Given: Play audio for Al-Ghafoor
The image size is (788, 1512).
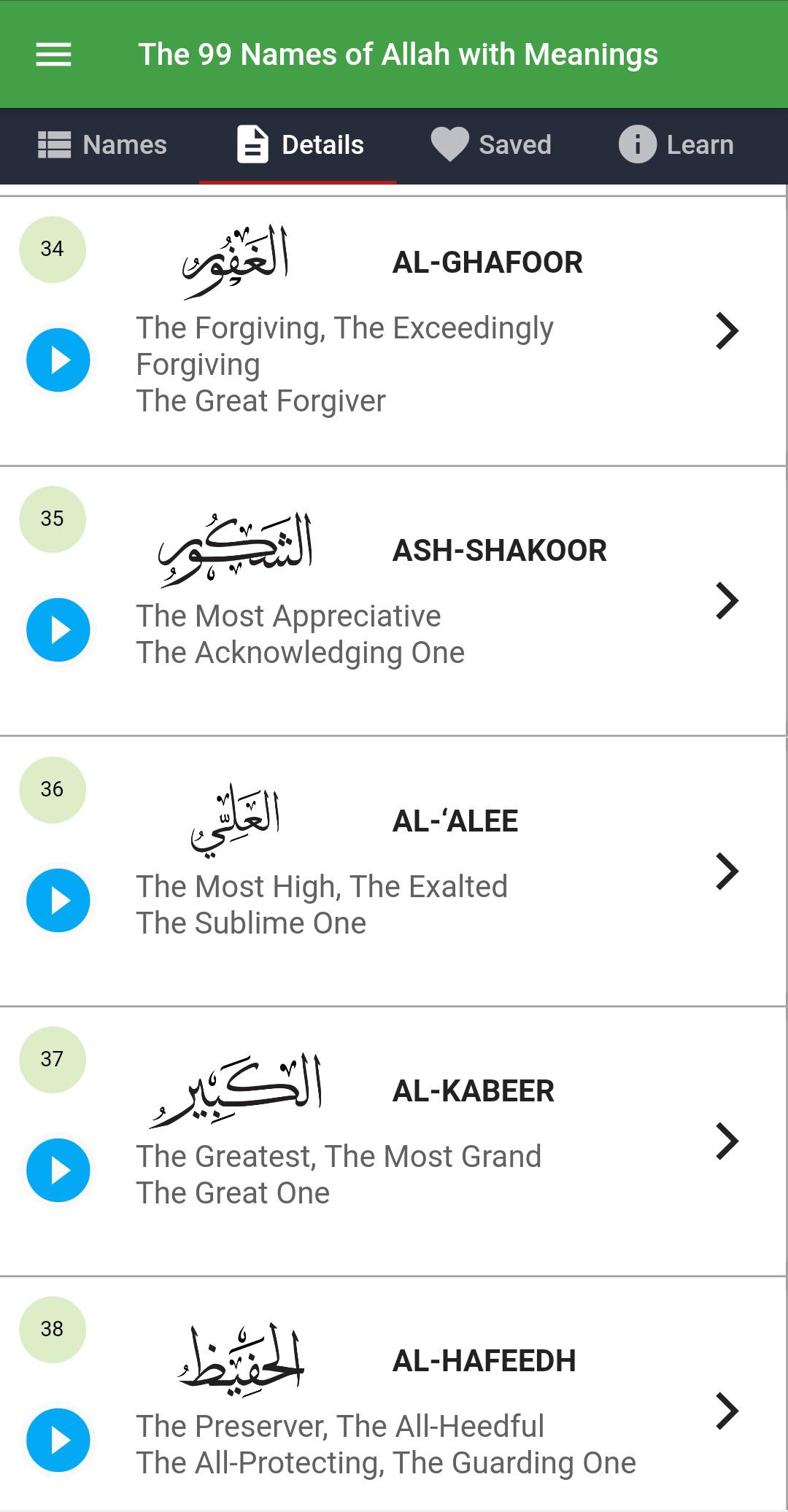Looking at the screenshot, I should click(x=58, y=360).
